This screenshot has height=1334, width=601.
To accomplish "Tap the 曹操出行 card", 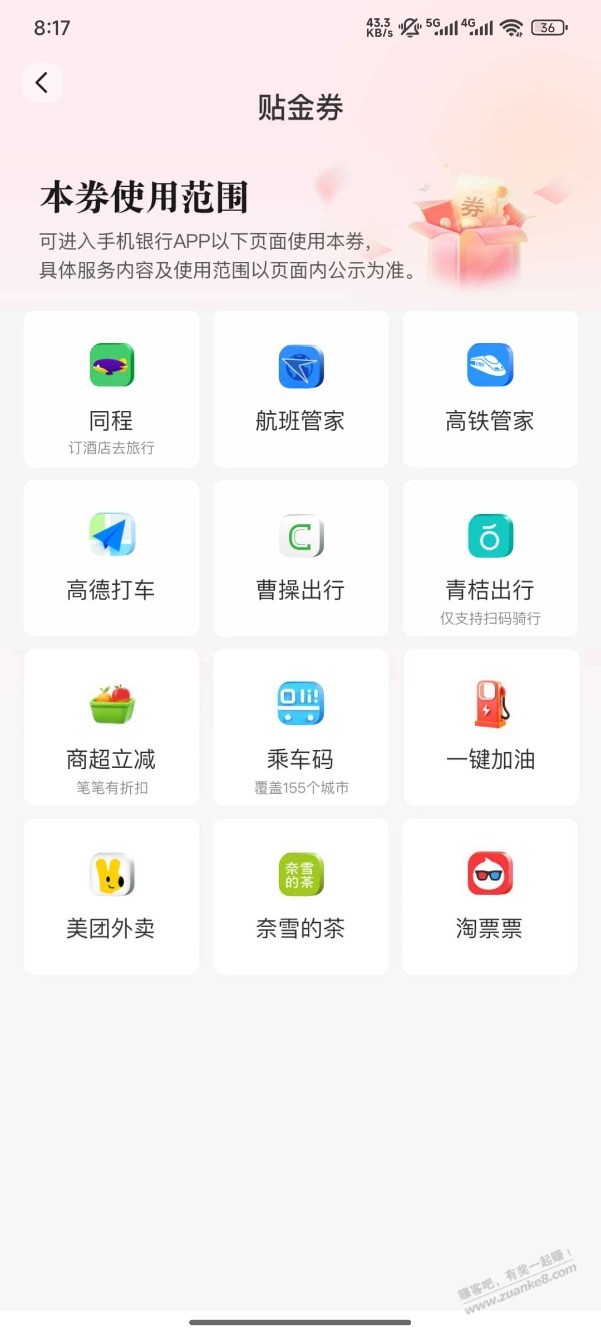I will point(300,558).
